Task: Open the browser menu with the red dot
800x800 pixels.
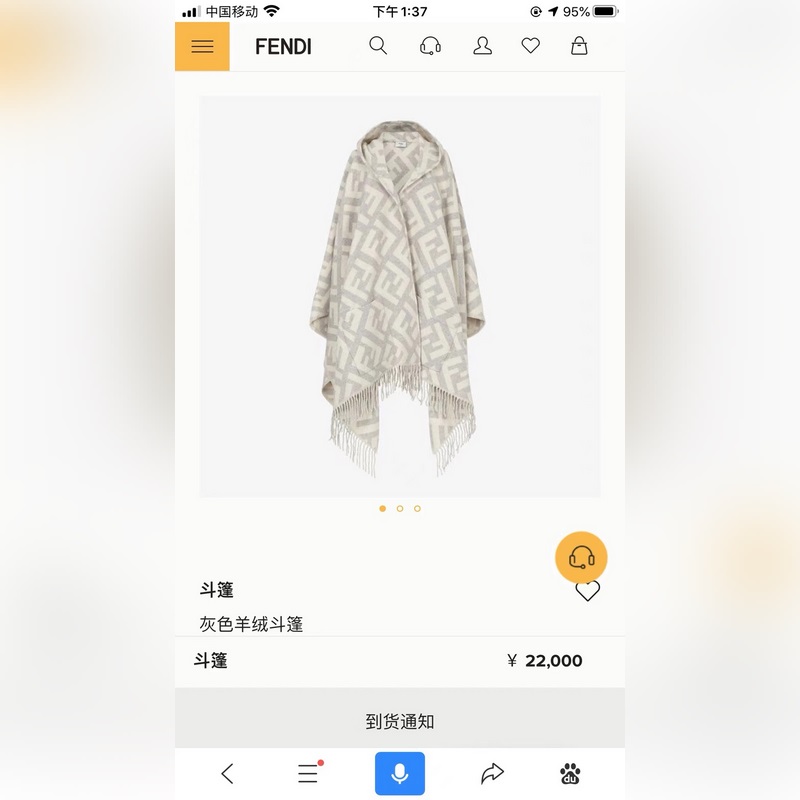Action: click(x=308, y=773)
